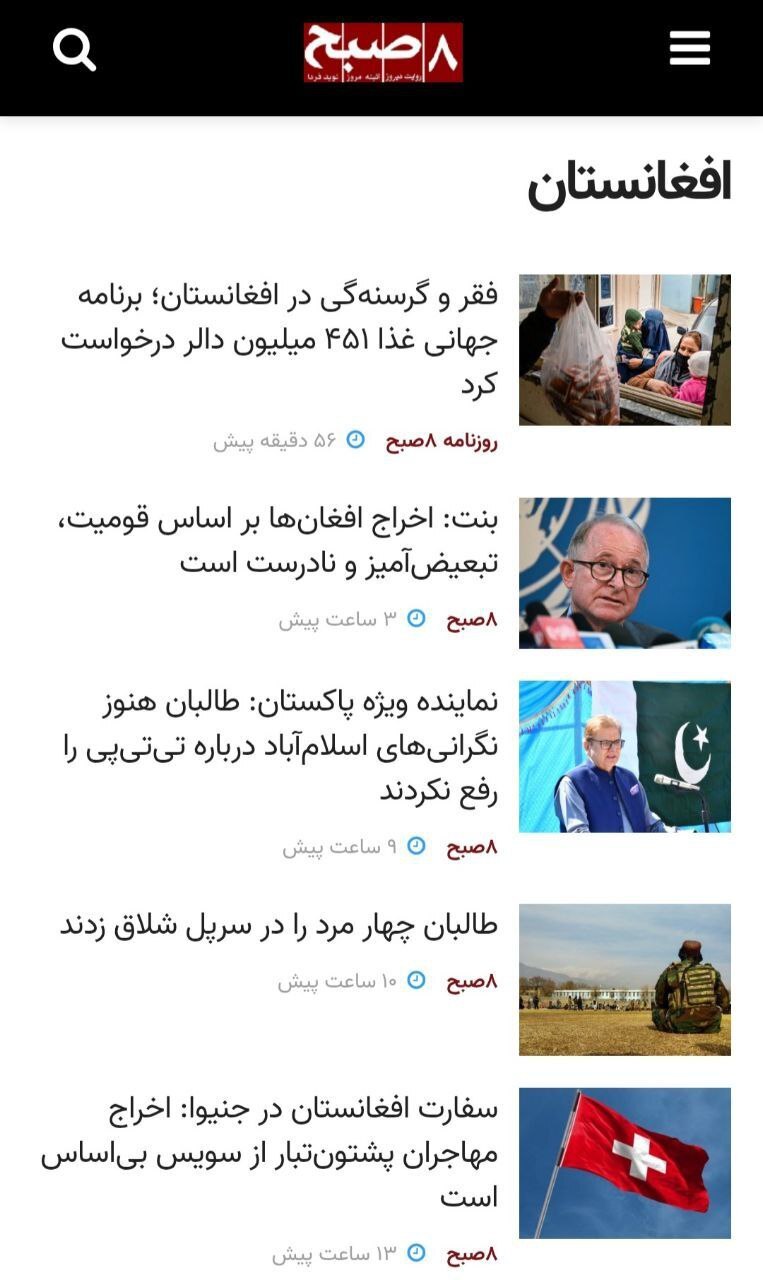This screenshot has height=1280, width=763.
Task: Tap the photo of the soldier sitting on the field
Action: [624, 979]
